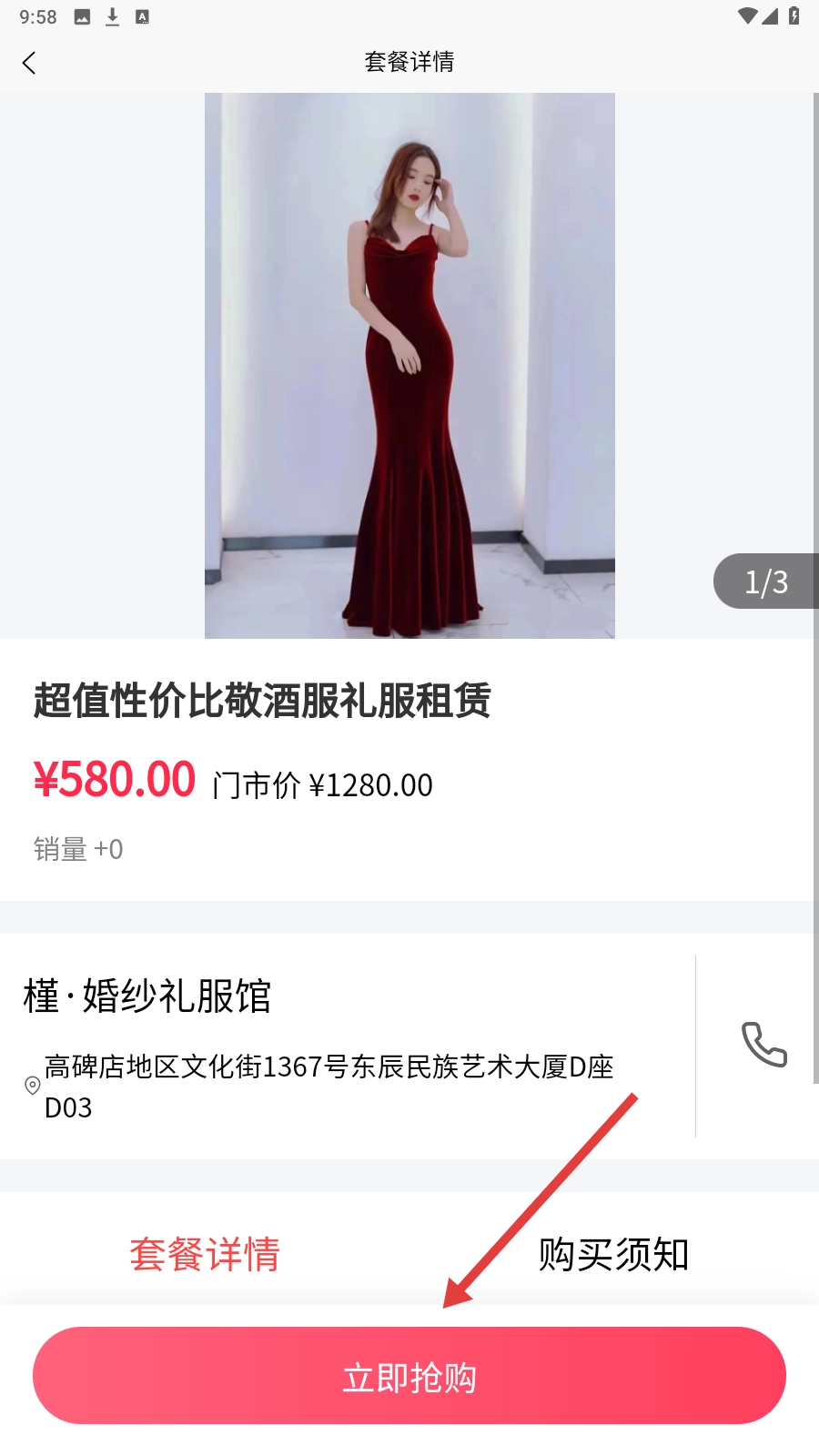This screenshot has width=819, height=1456.
Task: Call the shop via the phone icon
Action: click(x=763, y=1044)
